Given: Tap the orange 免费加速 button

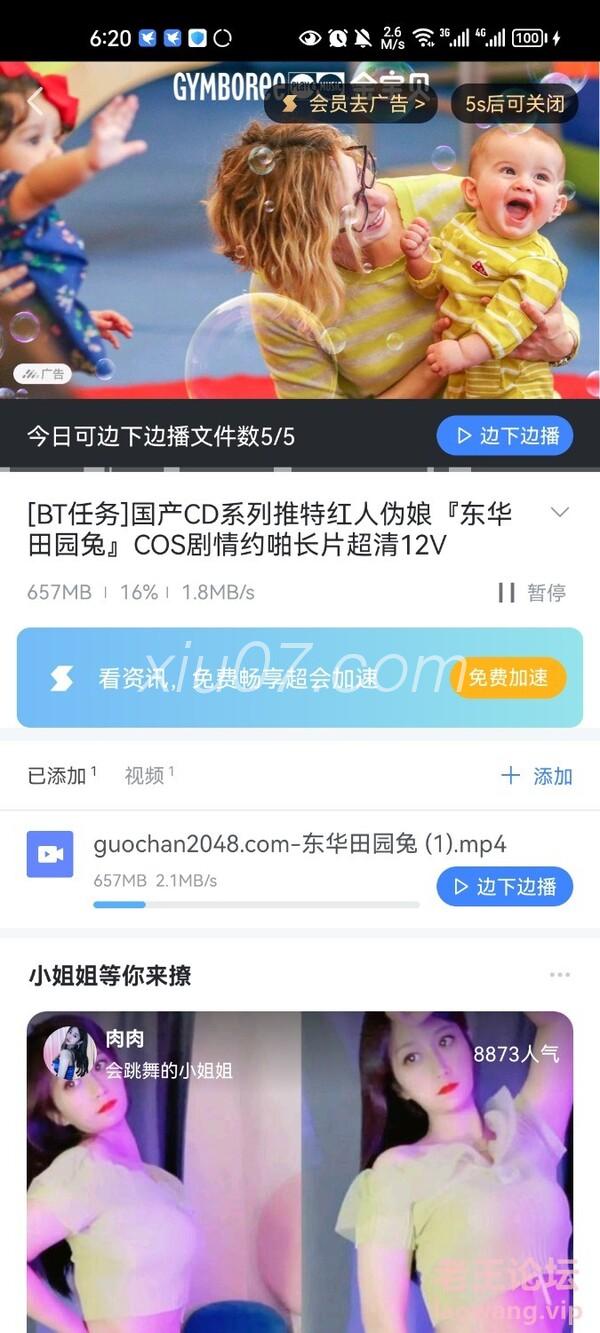Looking at the screenshot, I should click(508, 678).
